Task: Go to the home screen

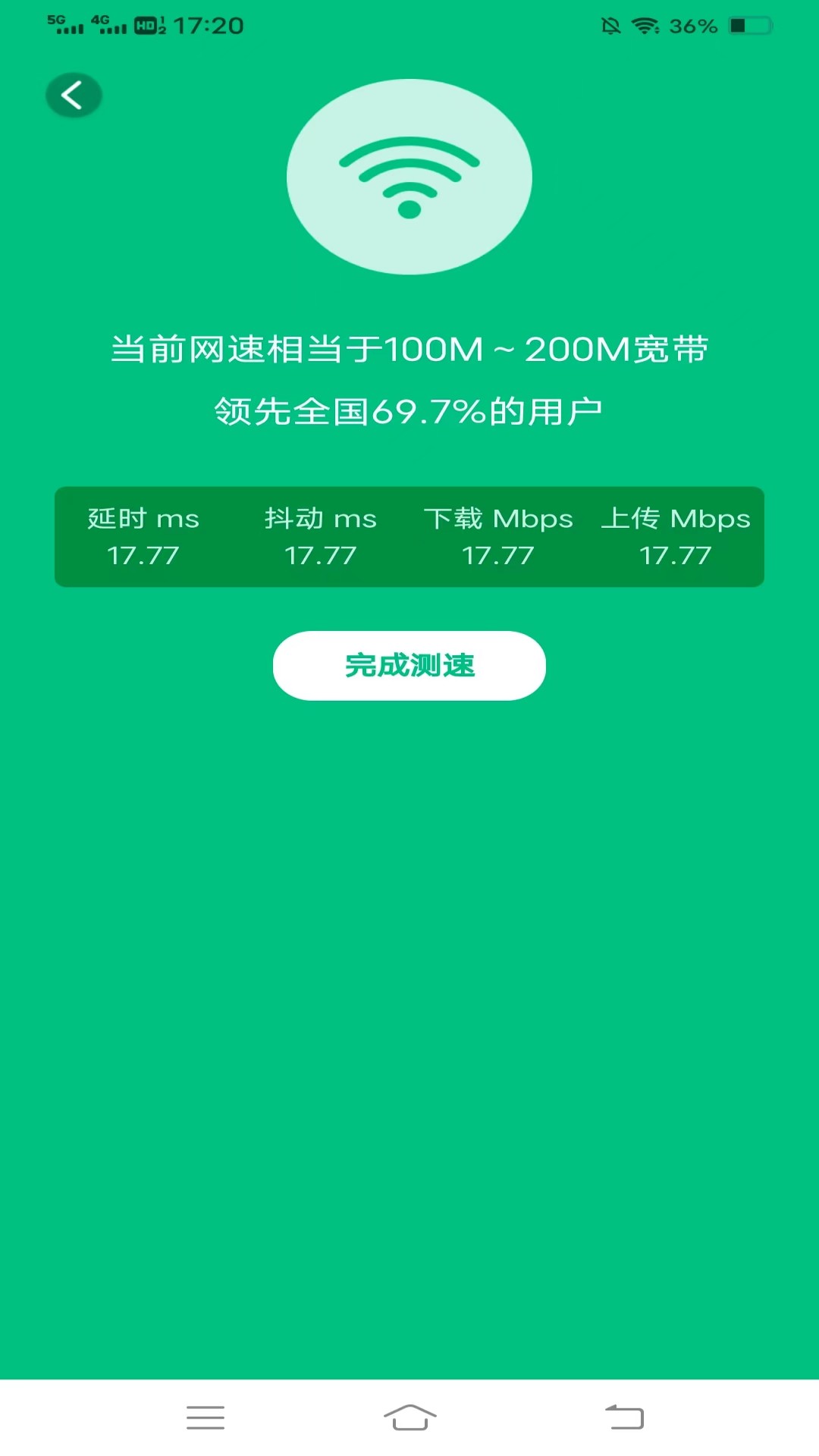Action: 409,1417
